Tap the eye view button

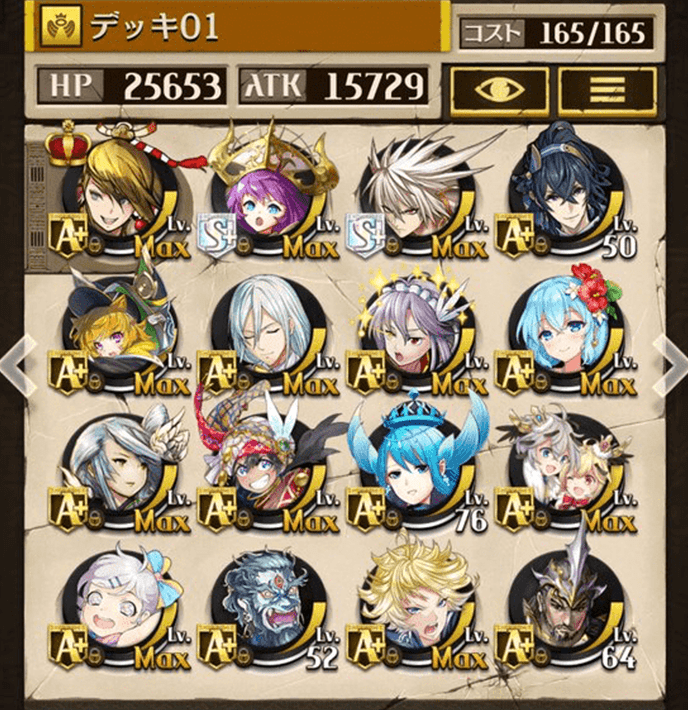coord(499,88)
